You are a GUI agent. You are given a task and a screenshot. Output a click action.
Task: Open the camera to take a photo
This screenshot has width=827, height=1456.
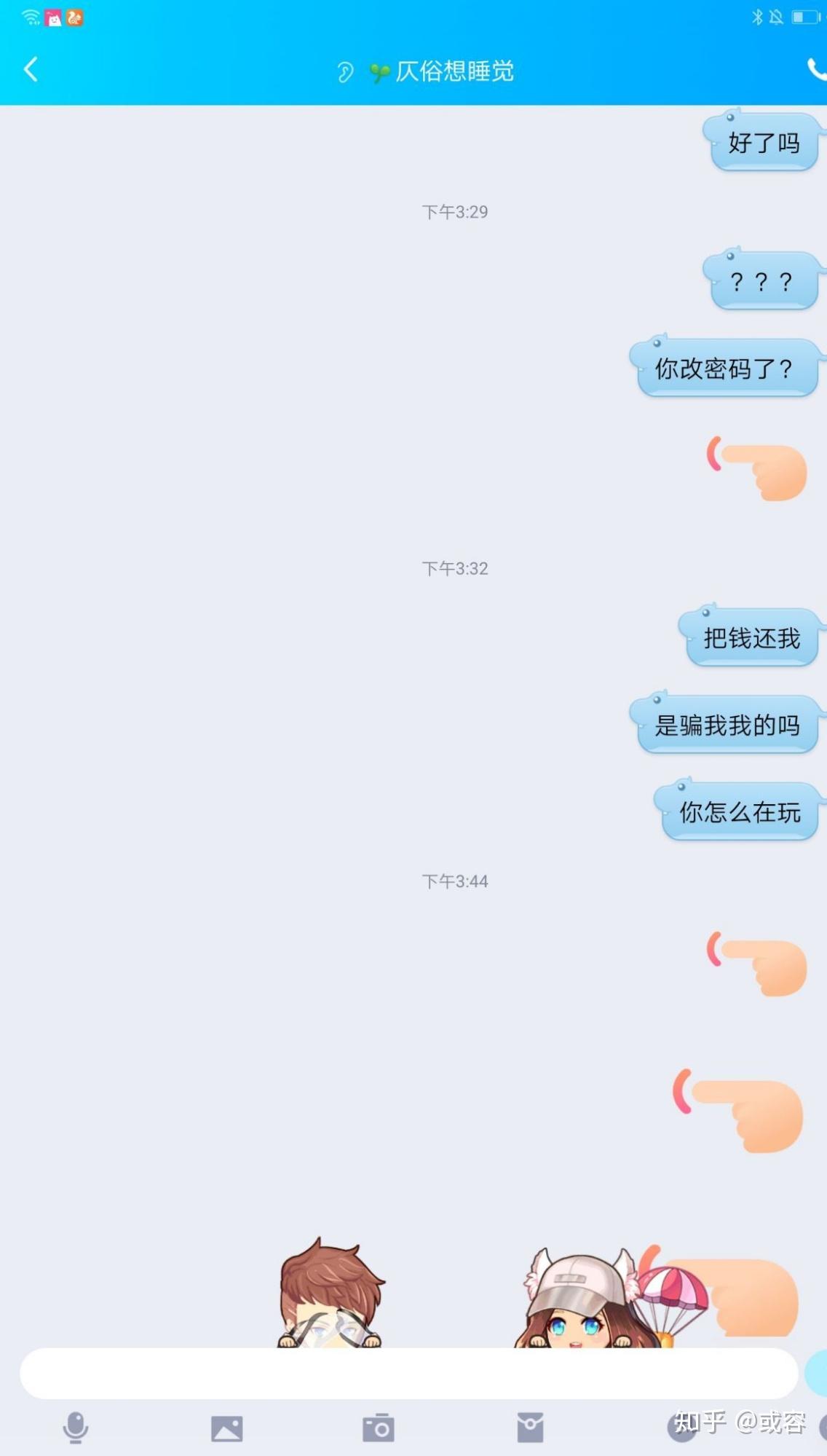[x=379, y=1428]
